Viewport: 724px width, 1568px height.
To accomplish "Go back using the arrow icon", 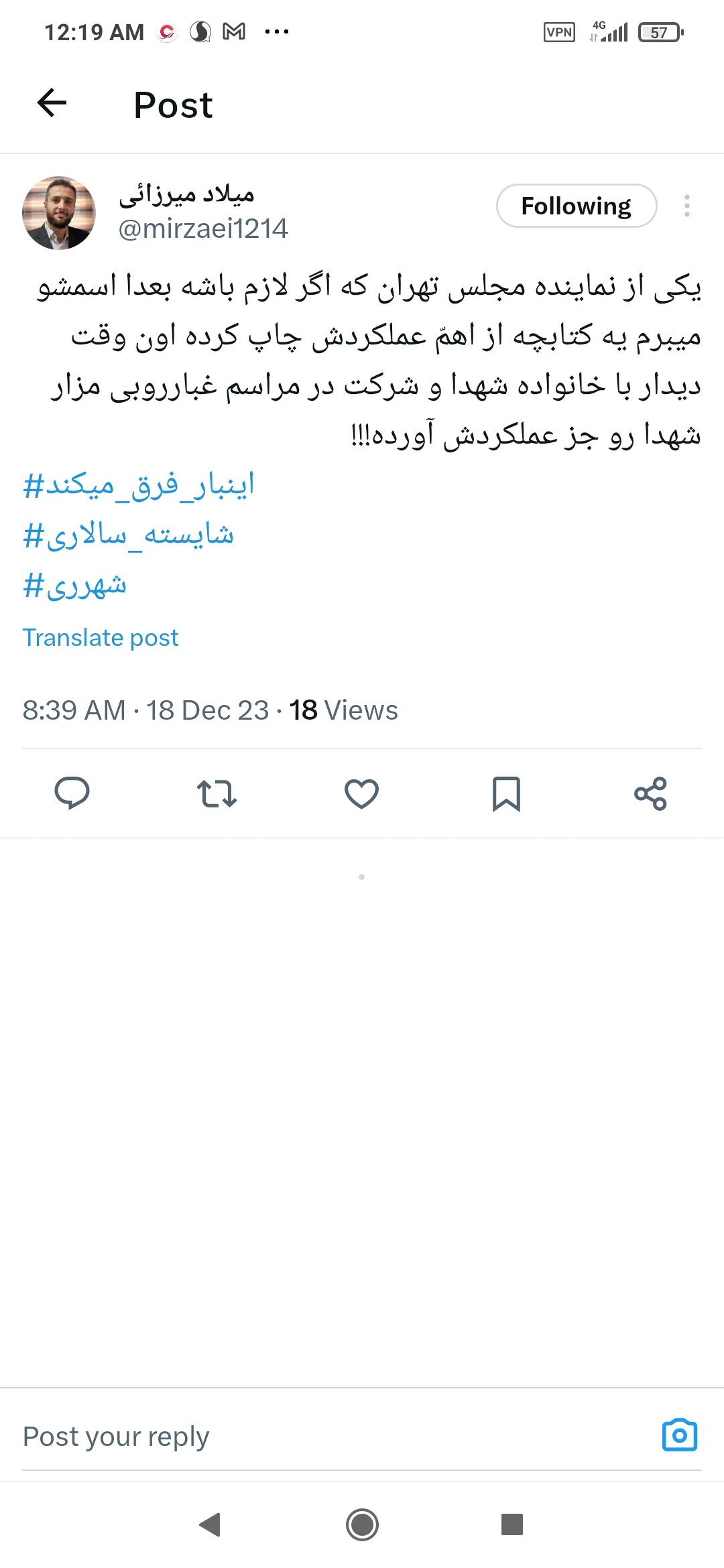I will 52,103.
